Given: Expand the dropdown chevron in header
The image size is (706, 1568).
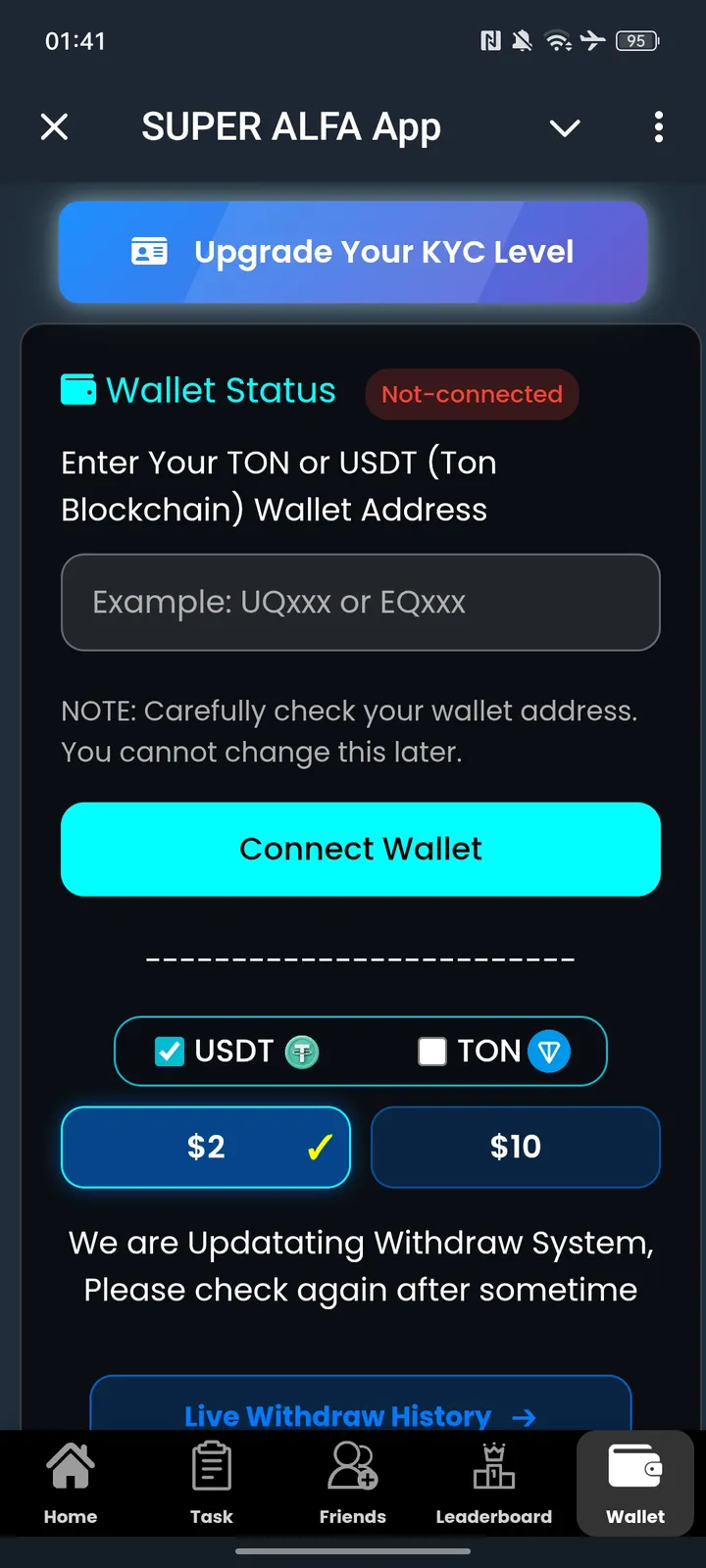Looking at the screenshot, I should (565, 127).
